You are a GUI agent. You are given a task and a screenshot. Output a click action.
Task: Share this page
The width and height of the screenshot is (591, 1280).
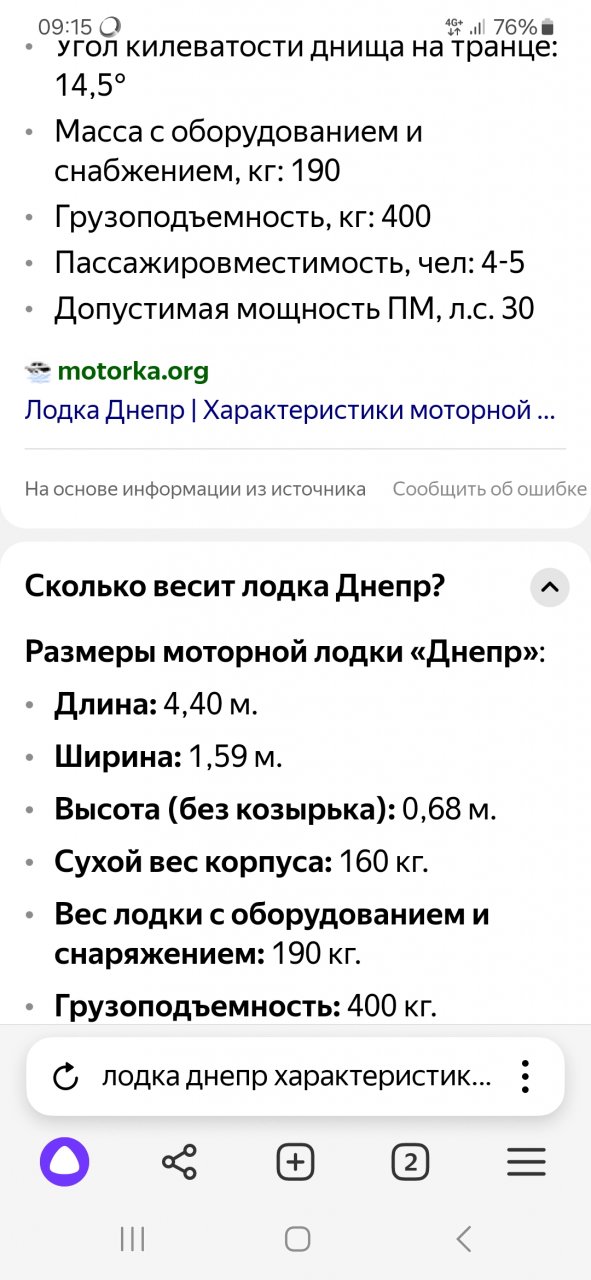tap(179, 1162)
